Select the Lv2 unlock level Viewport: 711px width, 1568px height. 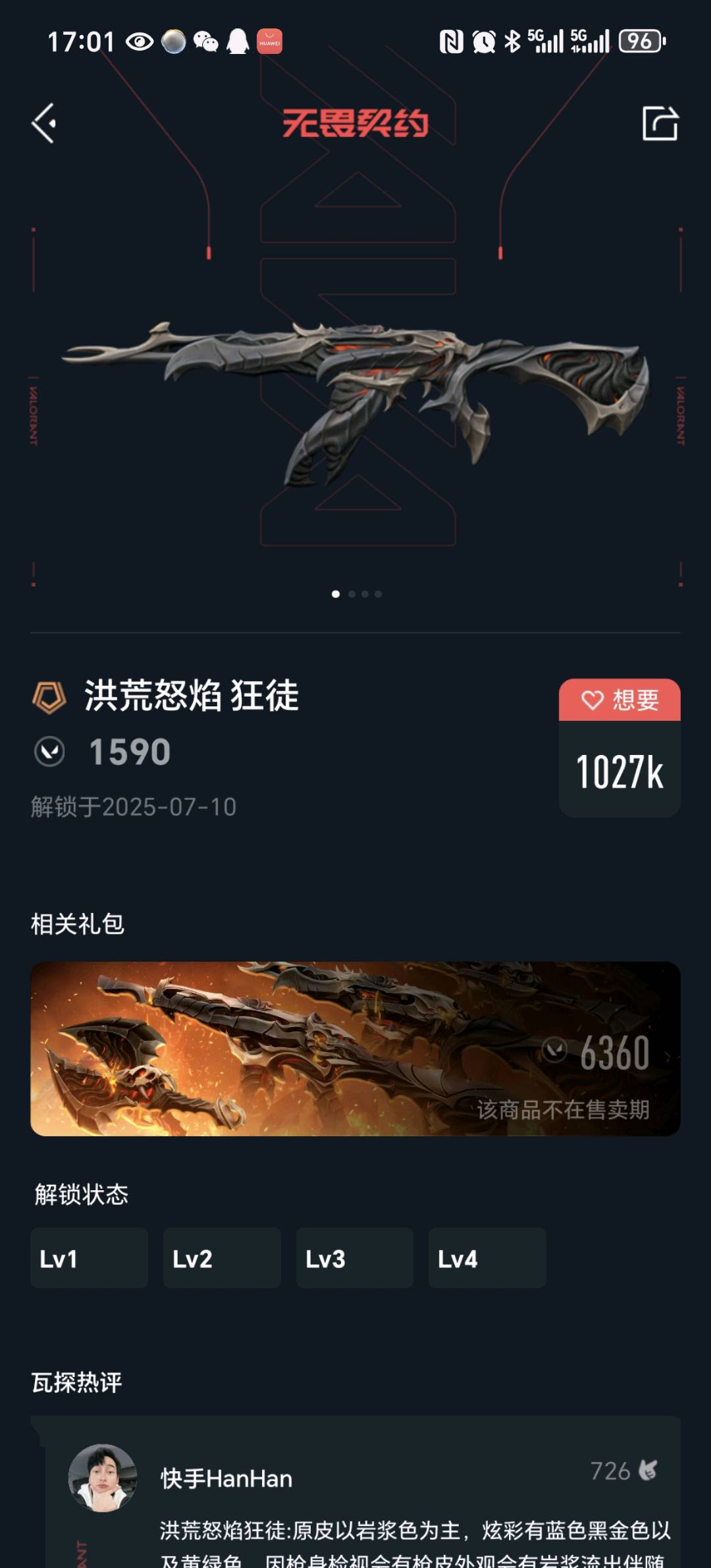click(x=222, y=1258)
